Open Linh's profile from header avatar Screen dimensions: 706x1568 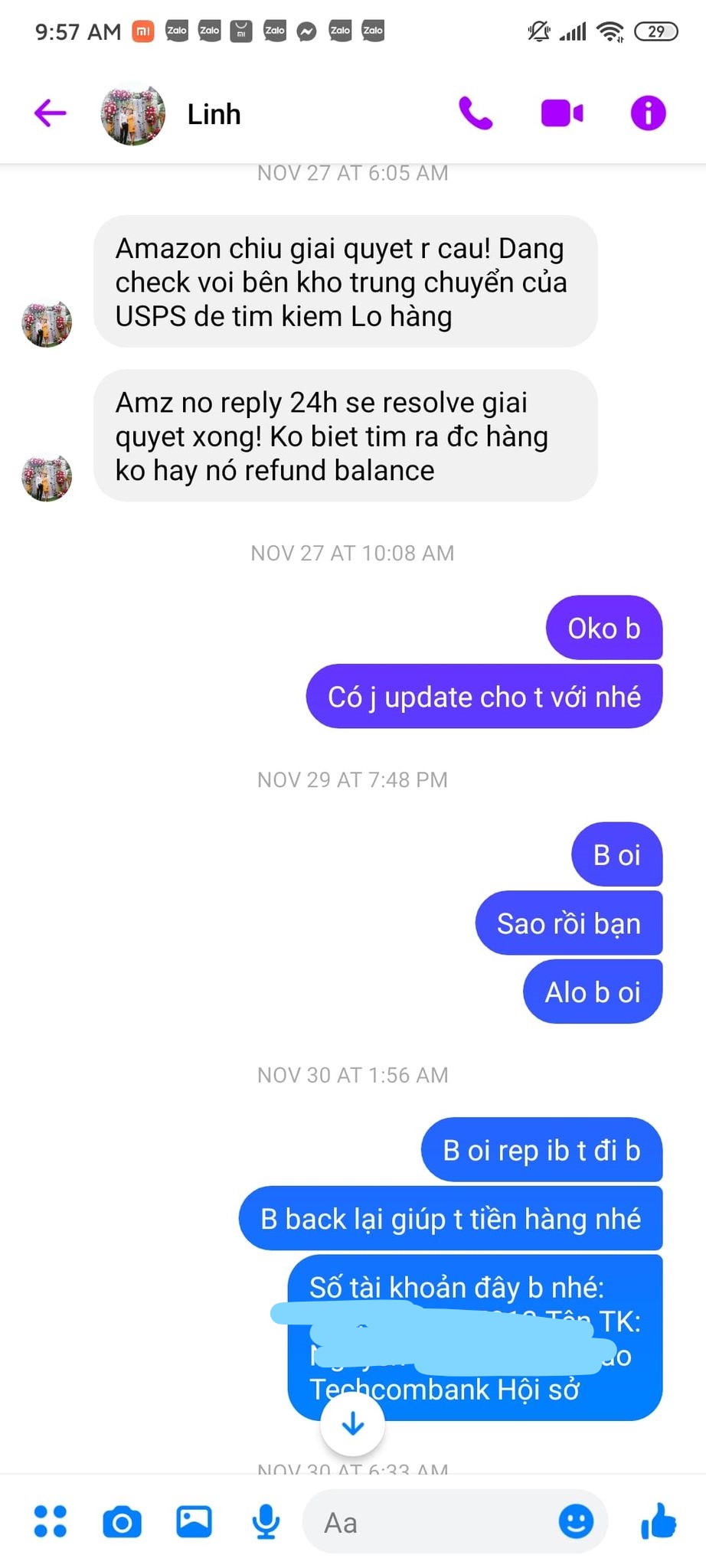coord(133,114)
